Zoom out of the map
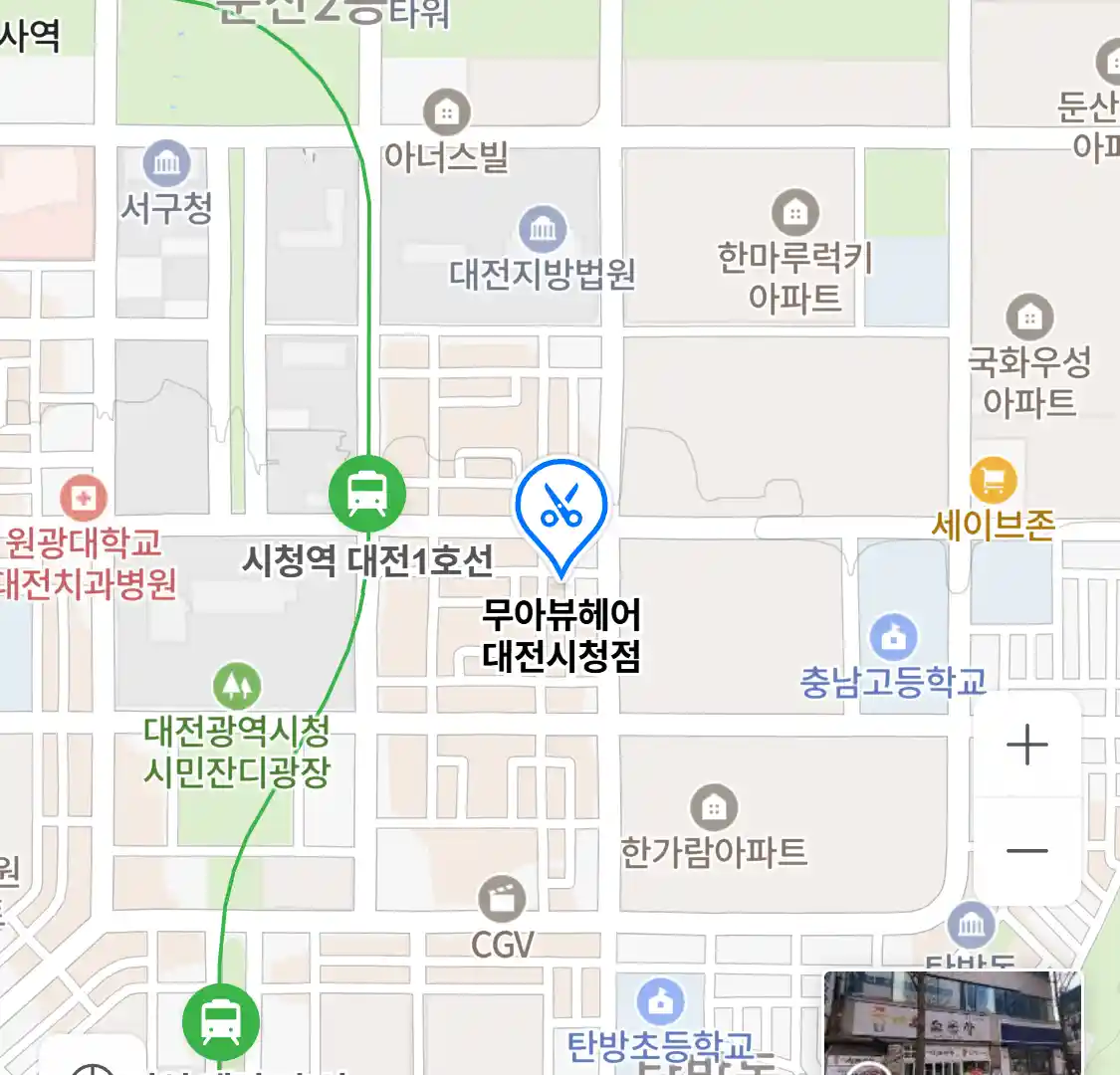The height and width of the screenshot is (1075, 1120). click(1026, 851)
